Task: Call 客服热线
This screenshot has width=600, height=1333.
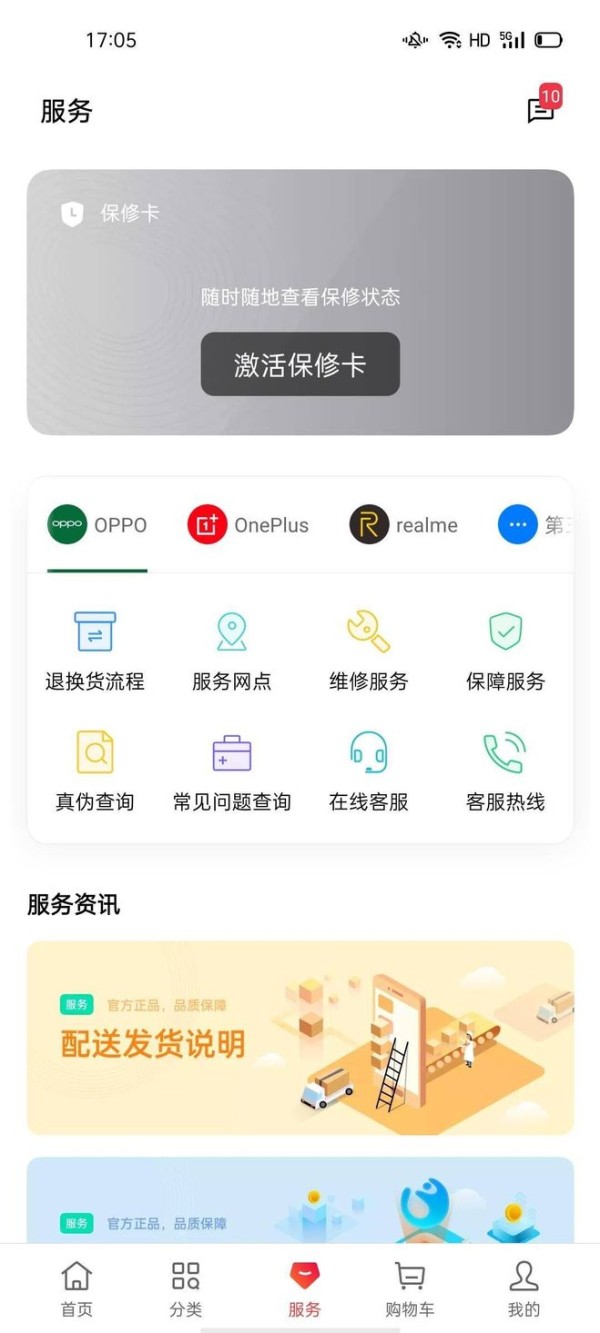Action: 506,771
